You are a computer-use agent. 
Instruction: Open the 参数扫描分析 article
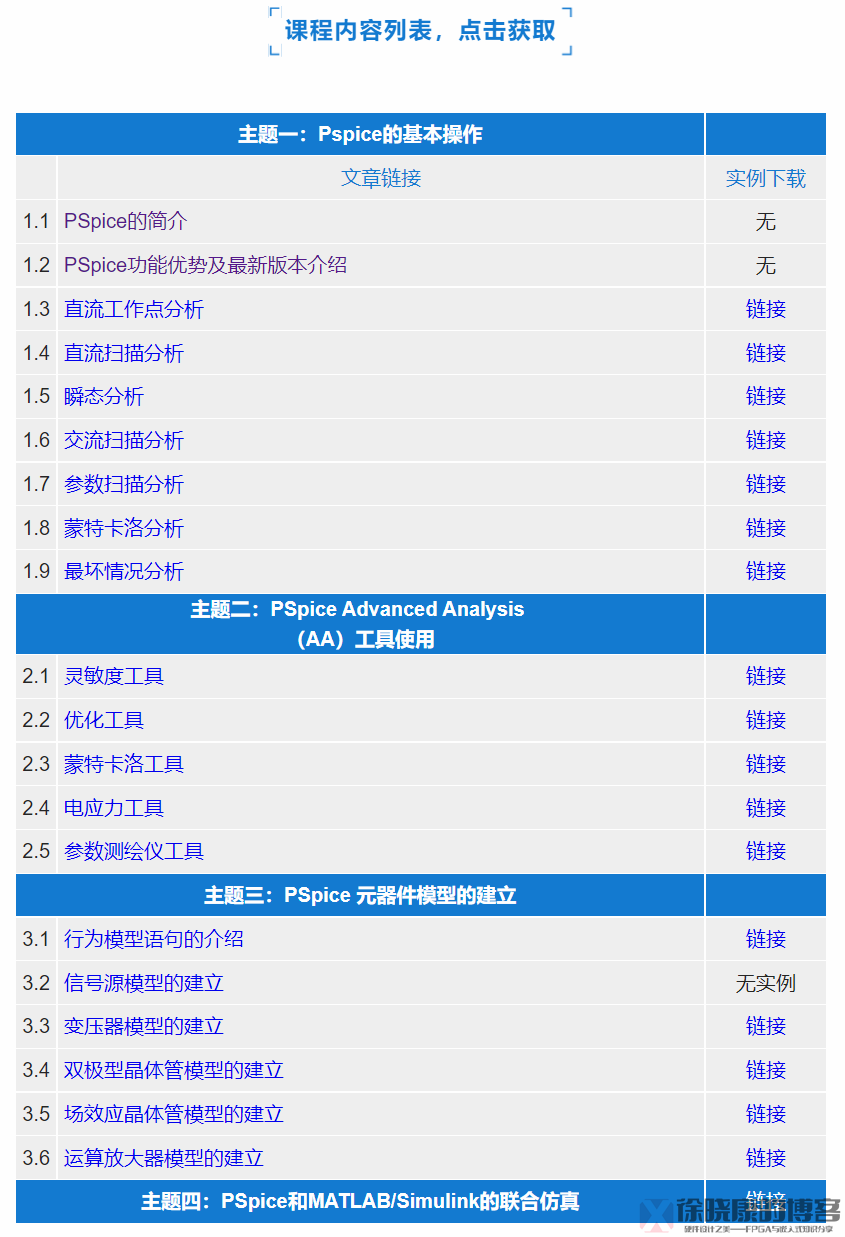point(124,484)
